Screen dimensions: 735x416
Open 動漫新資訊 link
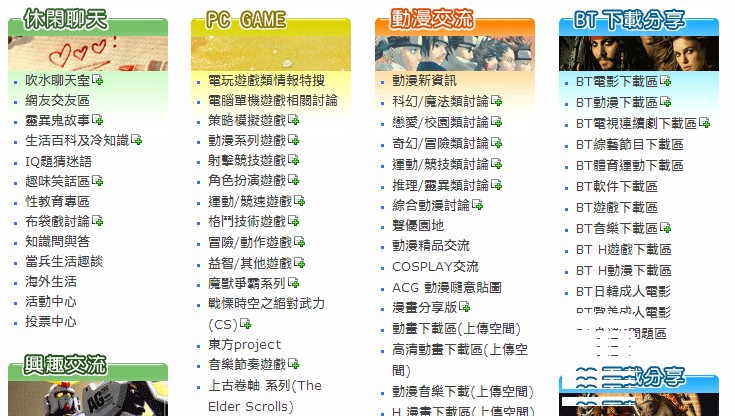[424, 80]
